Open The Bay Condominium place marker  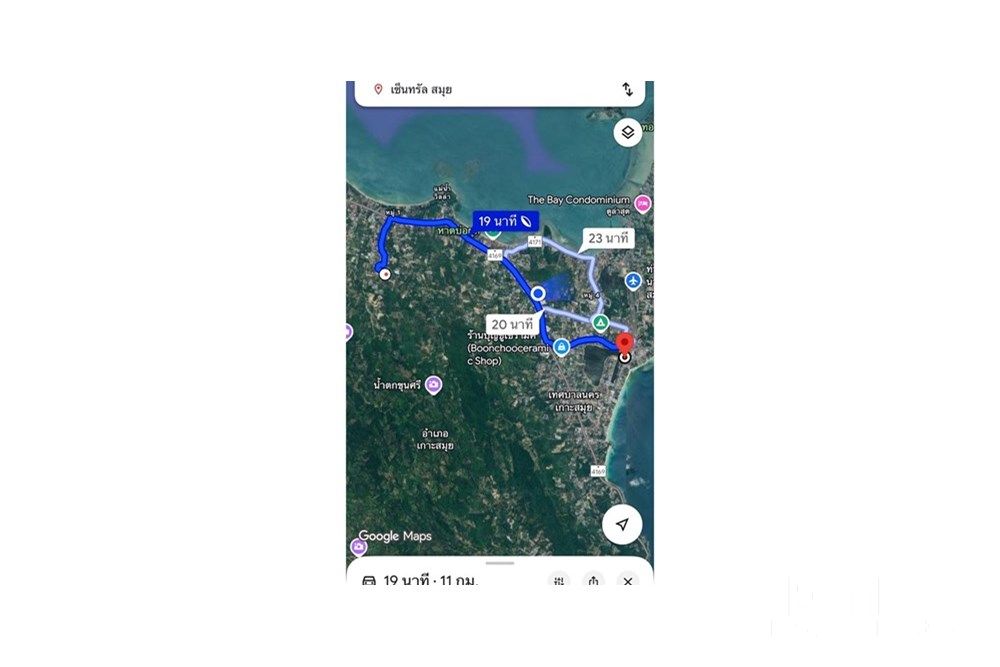(x=645, y=203)
